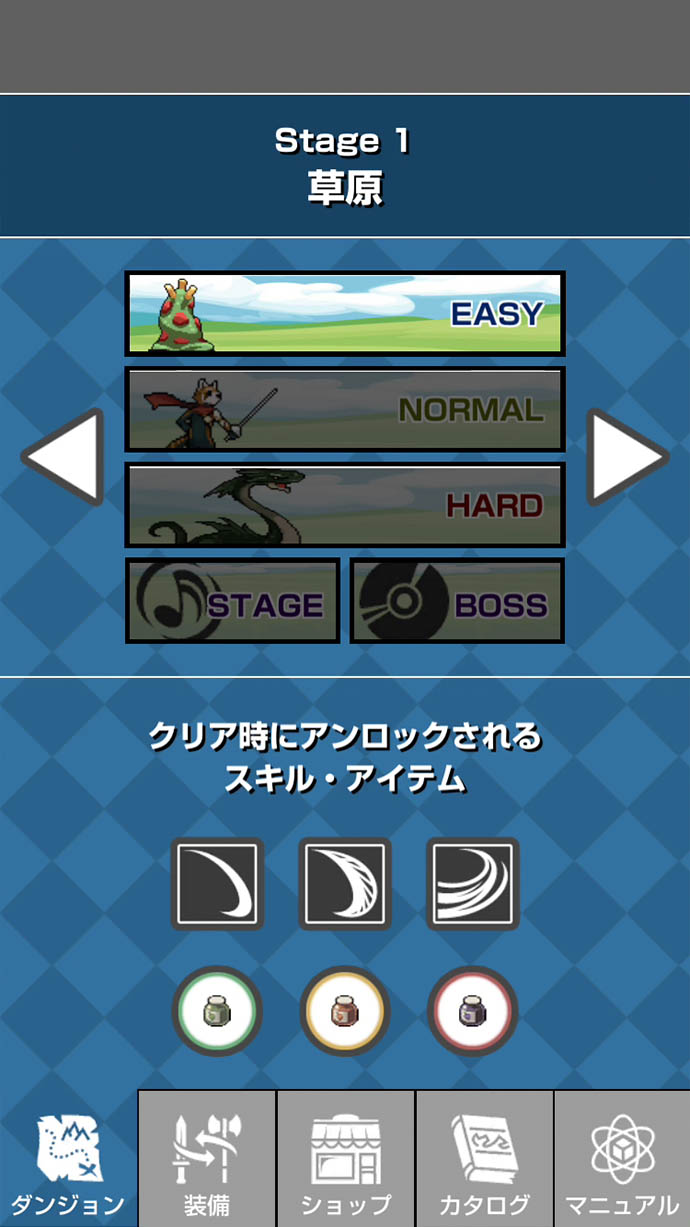View the feathered slash skill icon
This screenshot has height=1227, width=690.
(x=345, y=884)
